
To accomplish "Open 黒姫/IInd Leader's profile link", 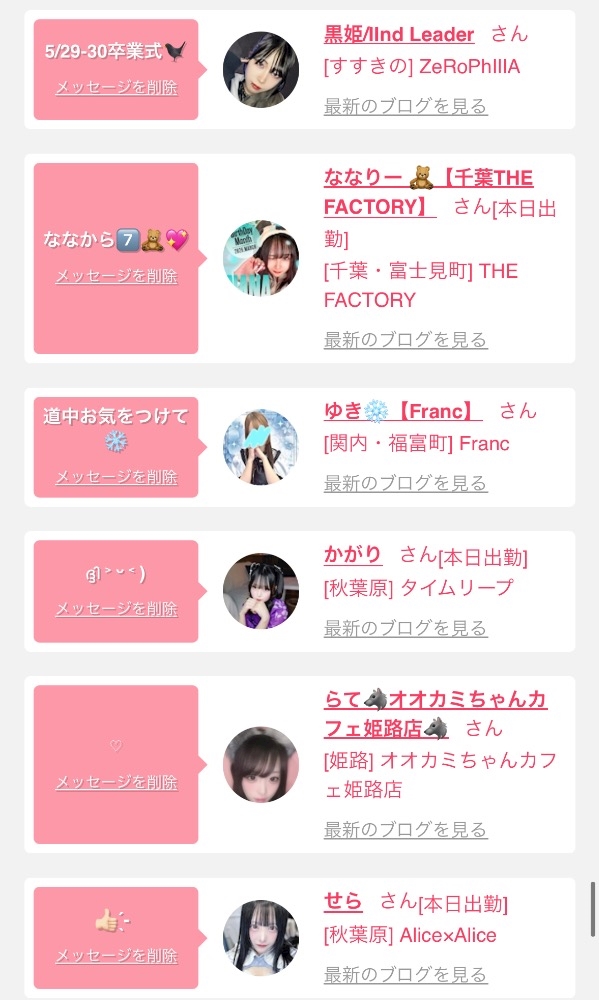I will tap(399, 34).
